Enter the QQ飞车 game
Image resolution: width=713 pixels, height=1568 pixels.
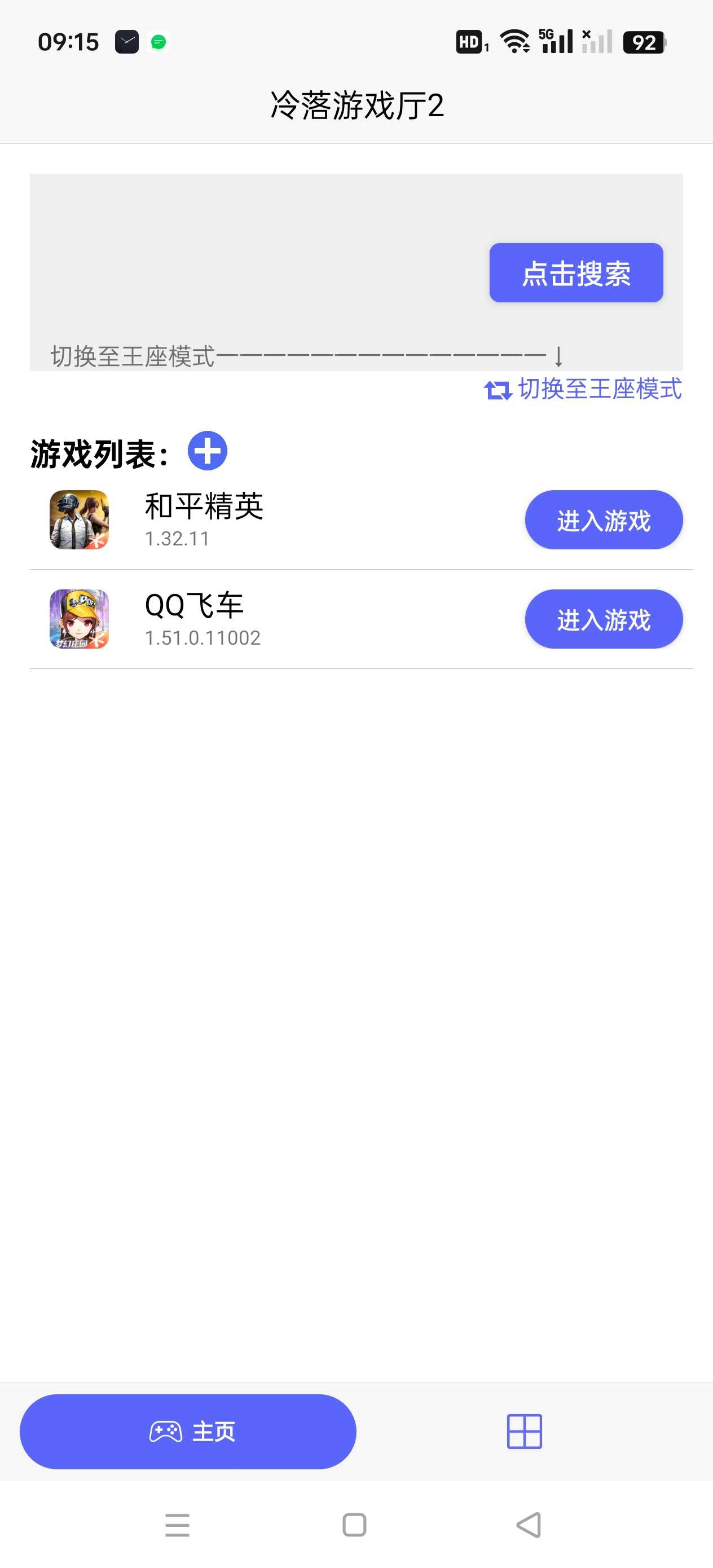point(604,619)
